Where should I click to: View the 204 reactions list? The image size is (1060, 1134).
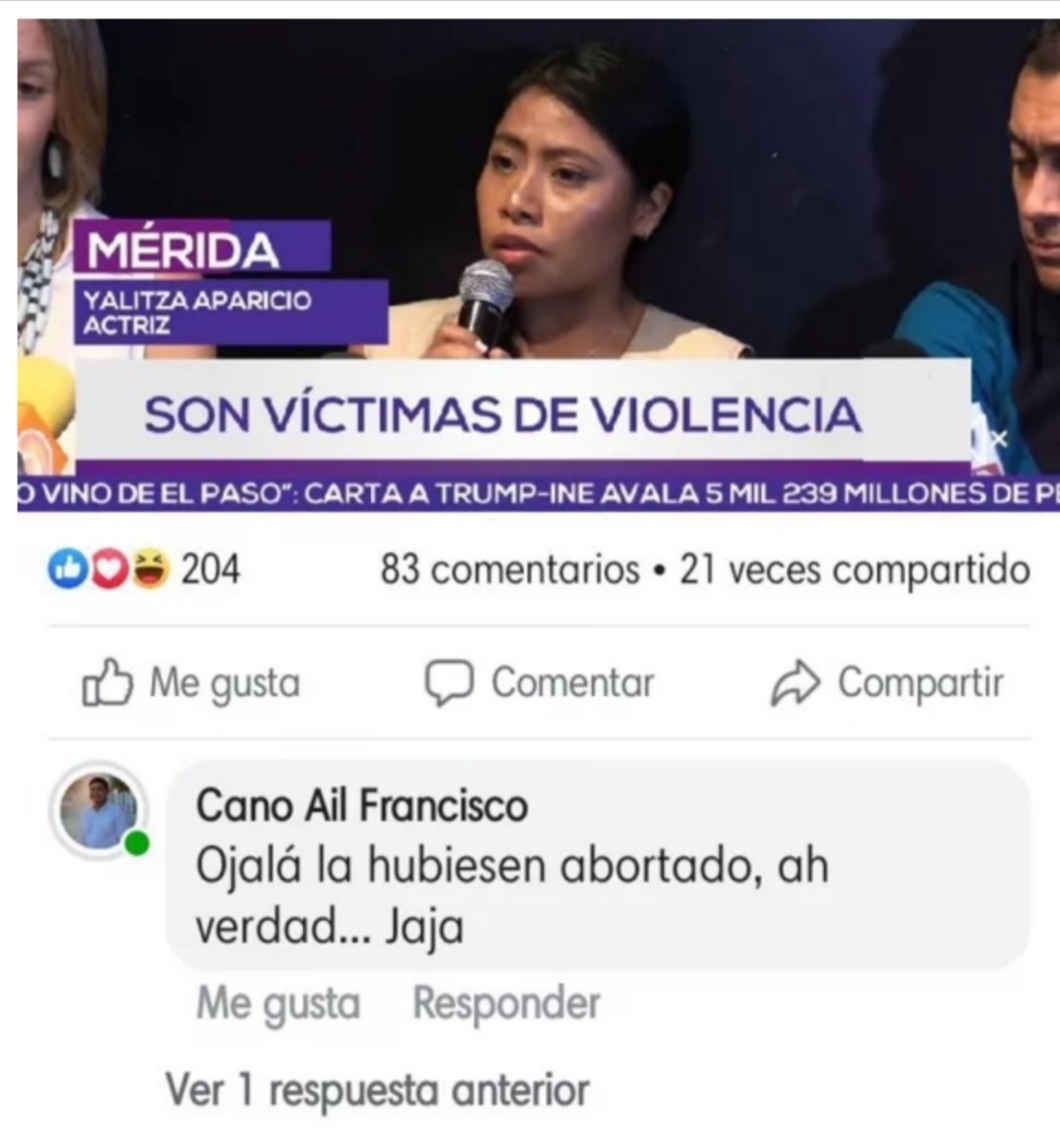[x=145, y=570]
